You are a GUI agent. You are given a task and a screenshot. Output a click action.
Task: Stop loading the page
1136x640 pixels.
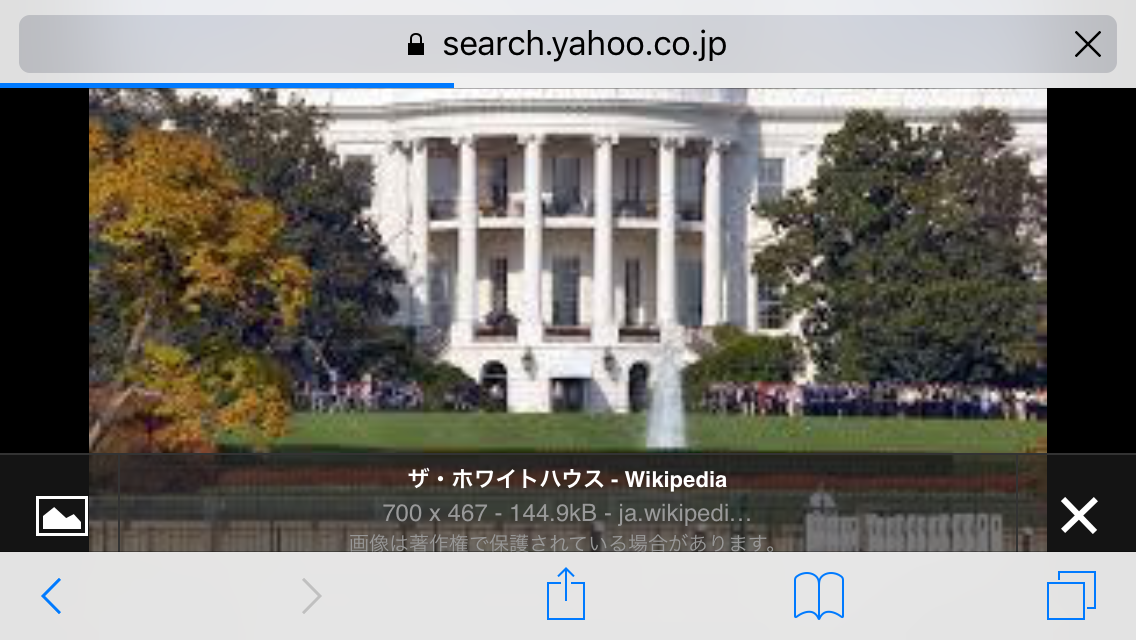pos(1087,44)
